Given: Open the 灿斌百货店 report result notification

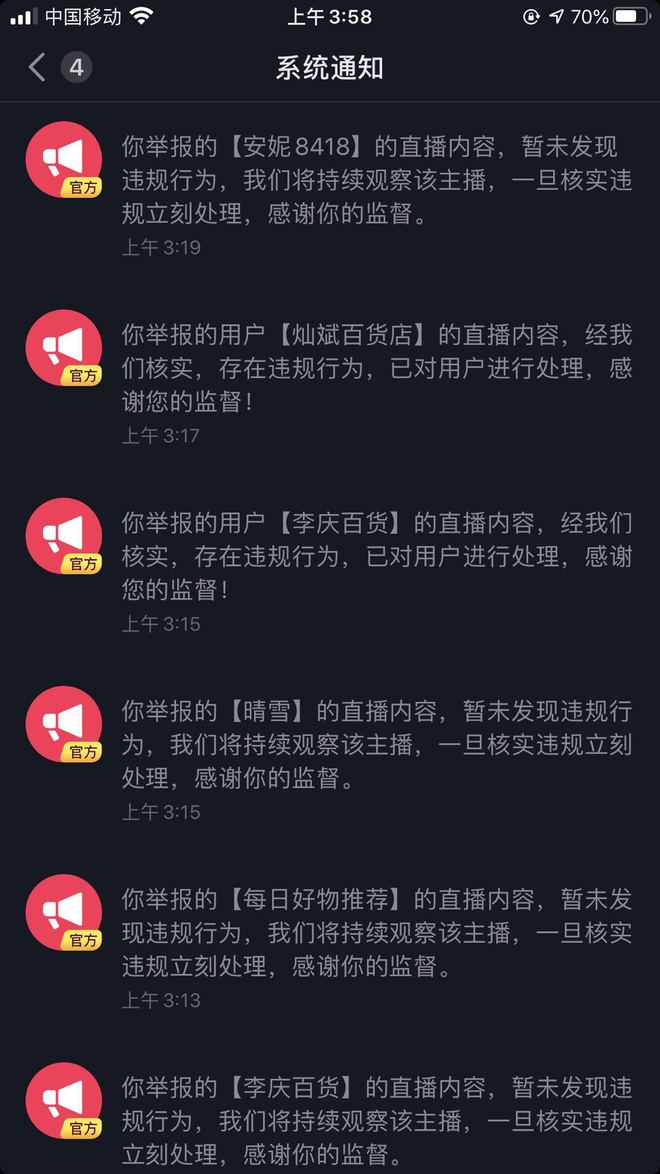Looking at the screenshot, I should click(x=376, y=368).
